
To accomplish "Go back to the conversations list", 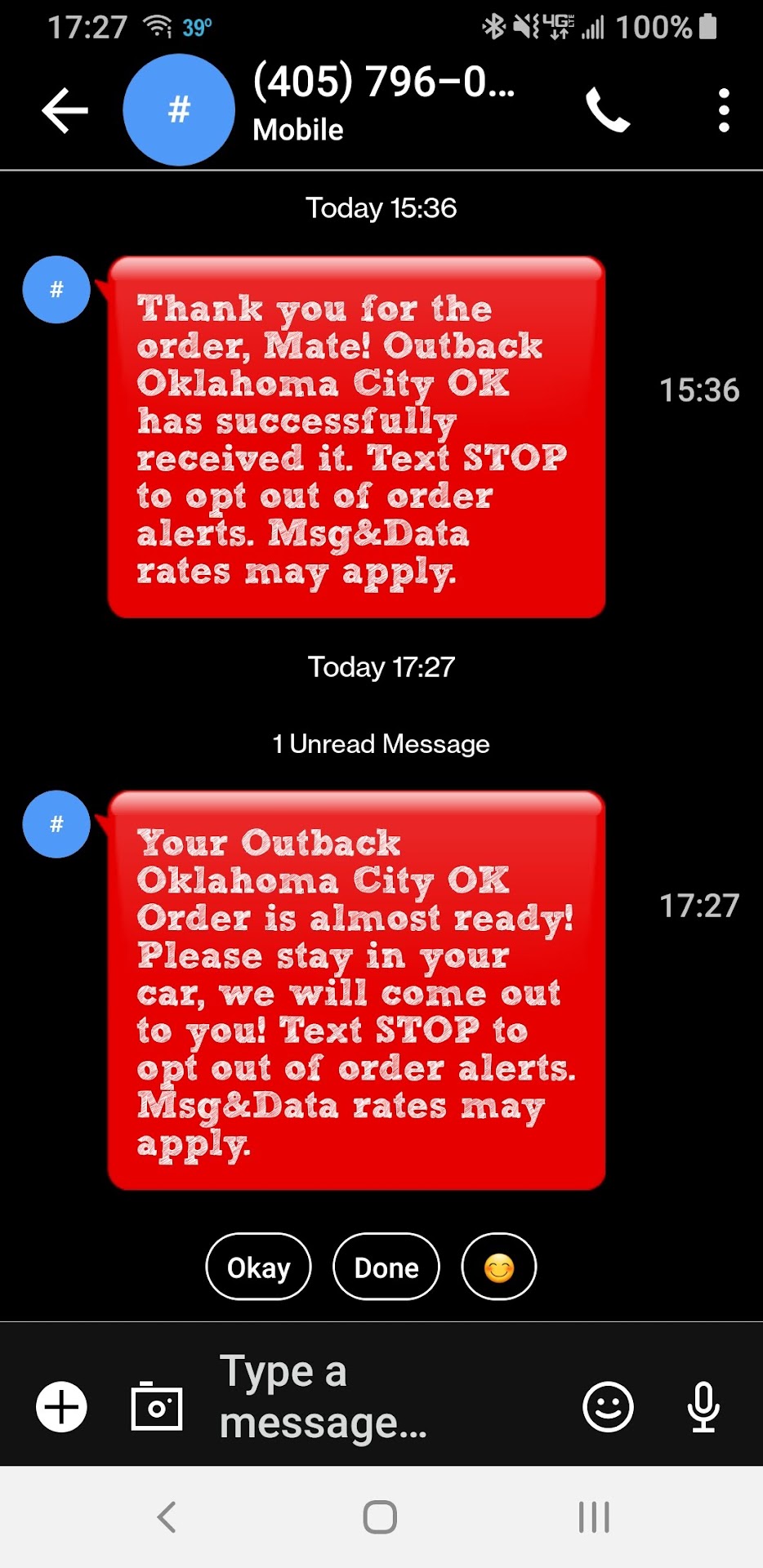I will (65, 110).
